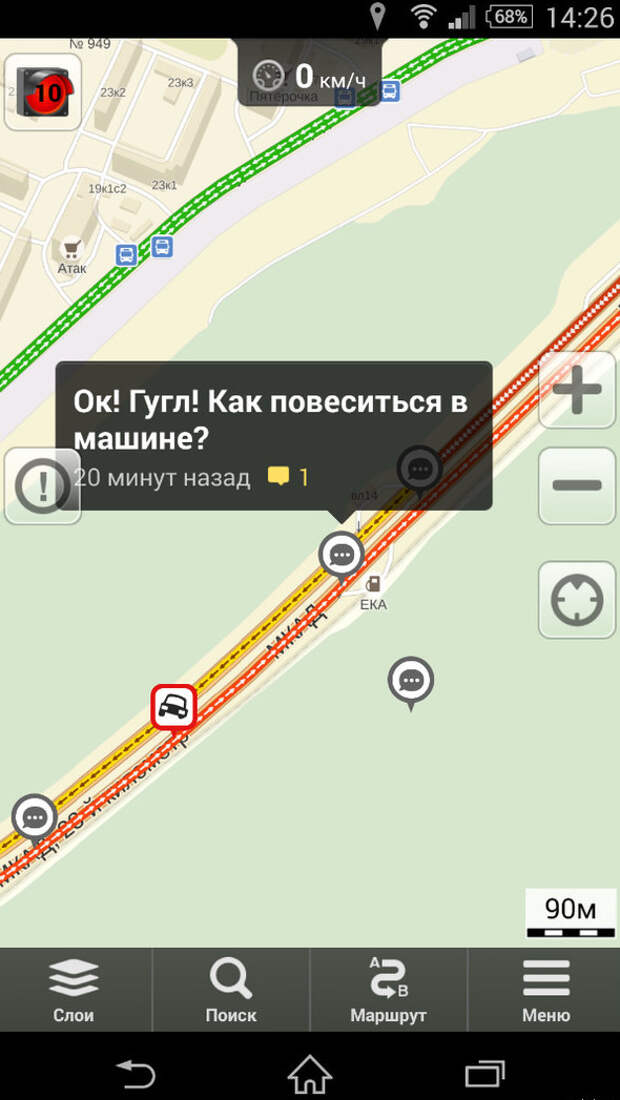Open the Меню menu
This screenshot has width=620, height=1100.
[x=546, y=989]
